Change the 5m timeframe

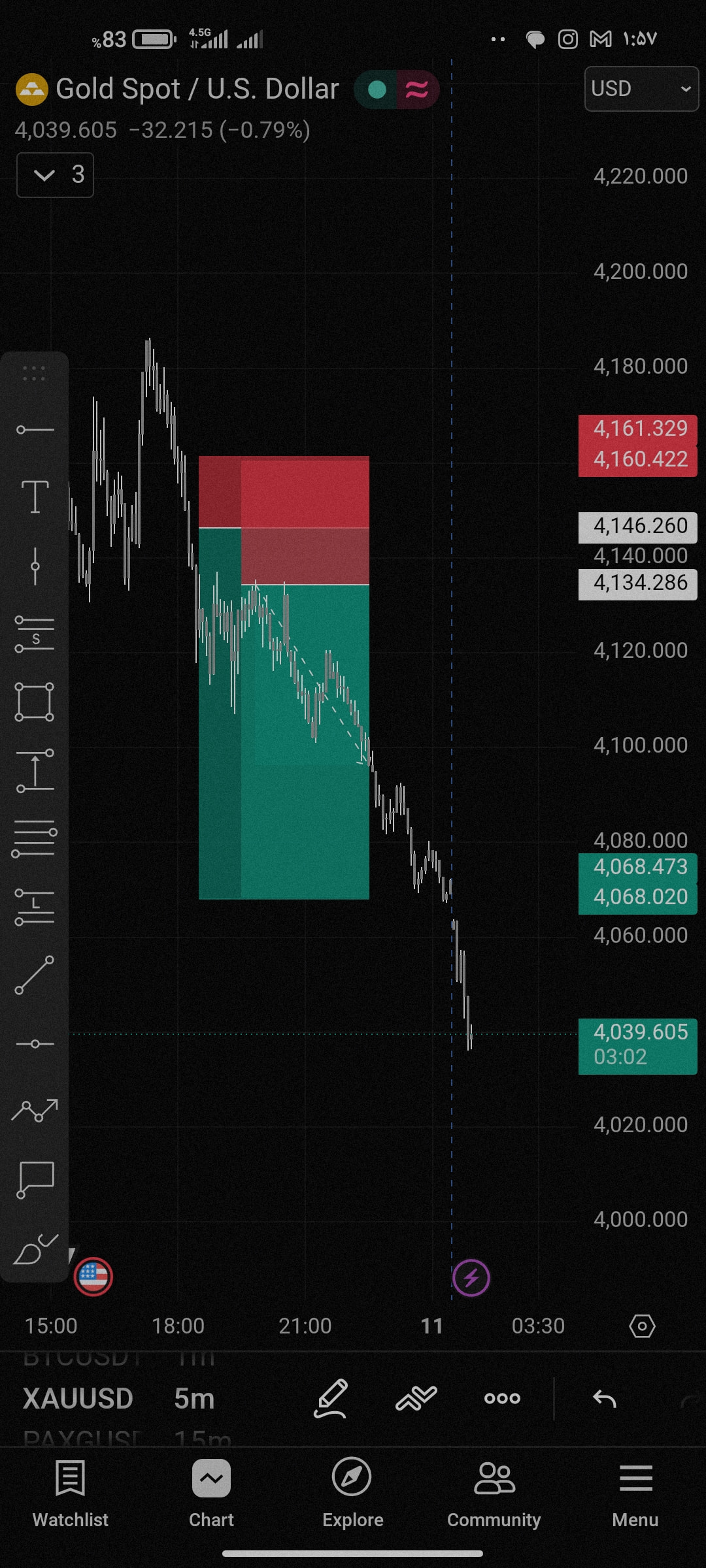tap(194, 1399)
